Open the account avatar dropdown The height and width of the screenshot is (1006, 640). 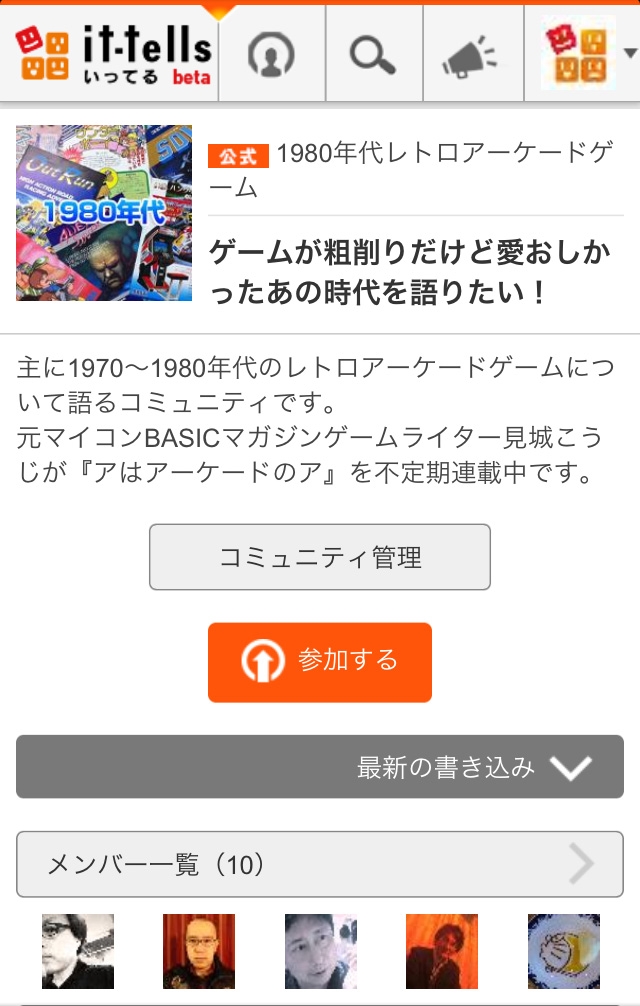[x=587, y=55]
